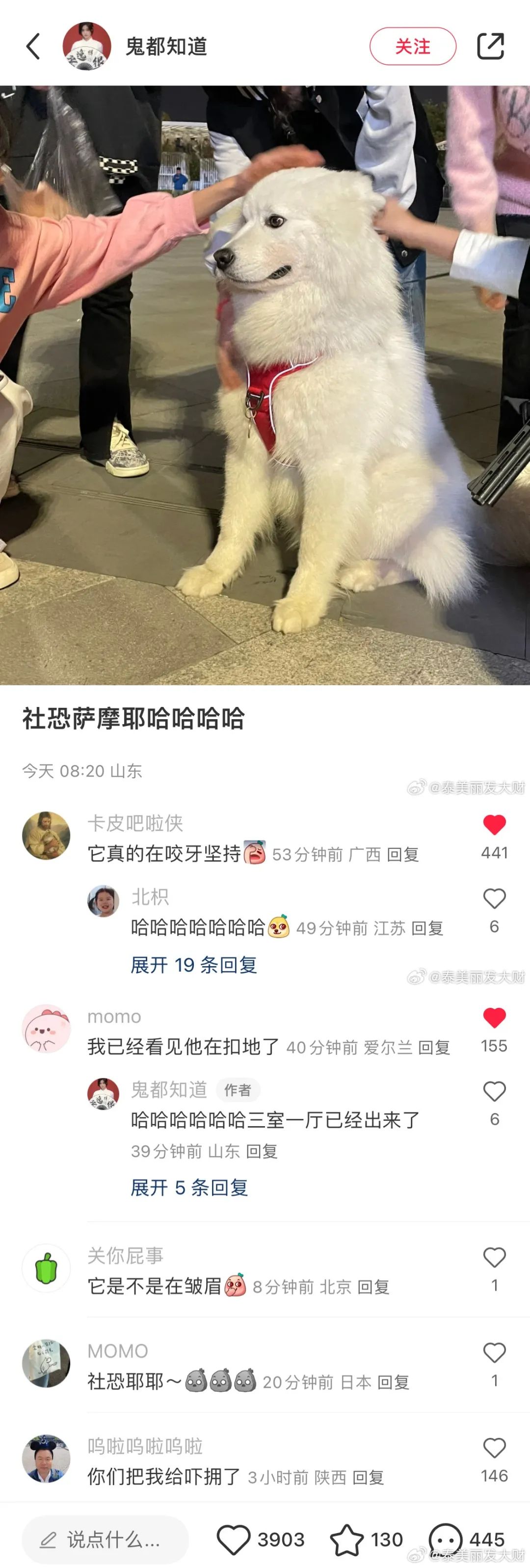Viewport: 530px width, 1568px height.
Task: Open 卡皮吧啦侠's profile avatar
Action: [46, 835]
